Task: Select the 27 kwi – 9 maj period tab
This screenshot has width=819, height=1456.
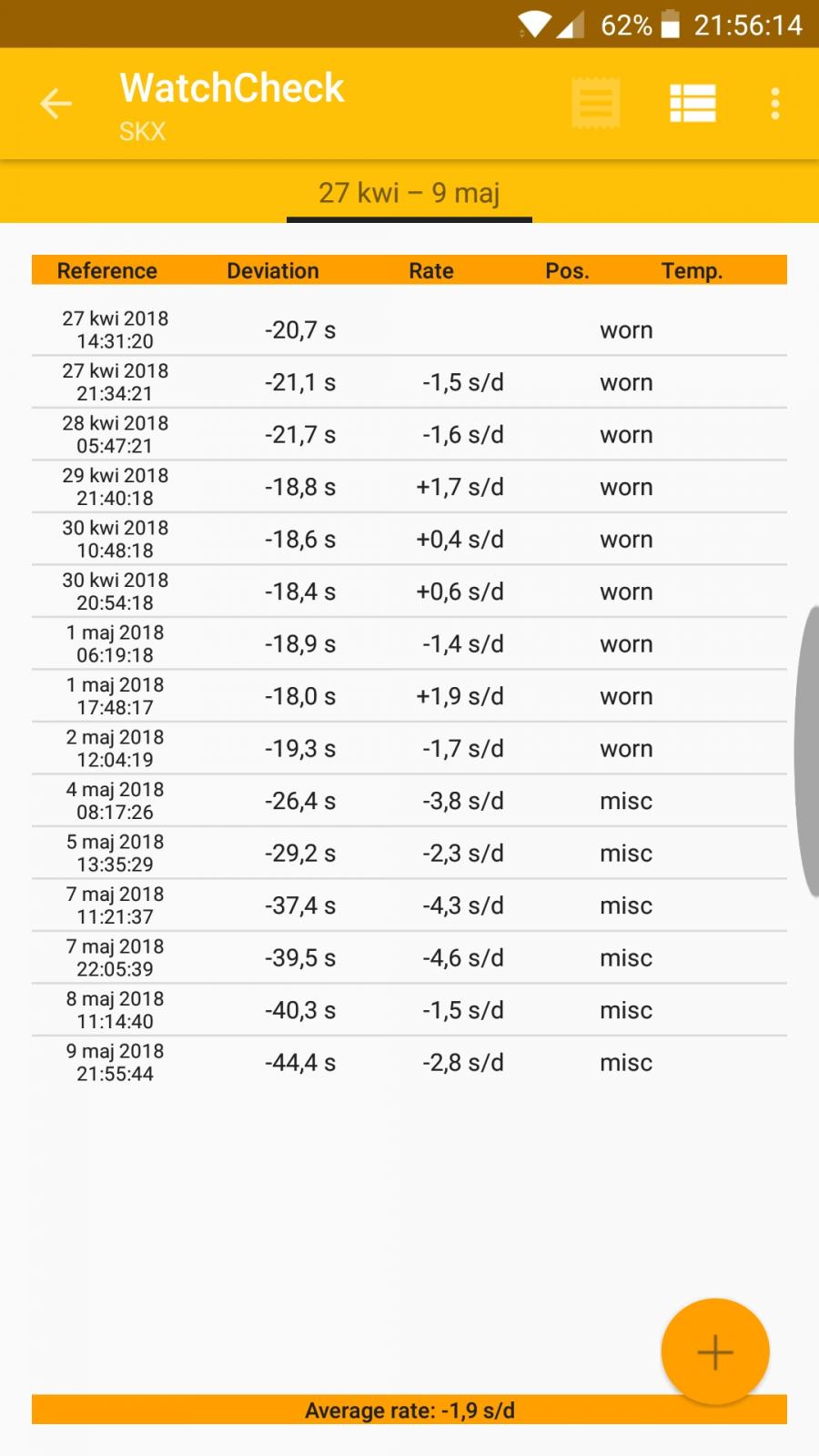Action: (409, 193)
